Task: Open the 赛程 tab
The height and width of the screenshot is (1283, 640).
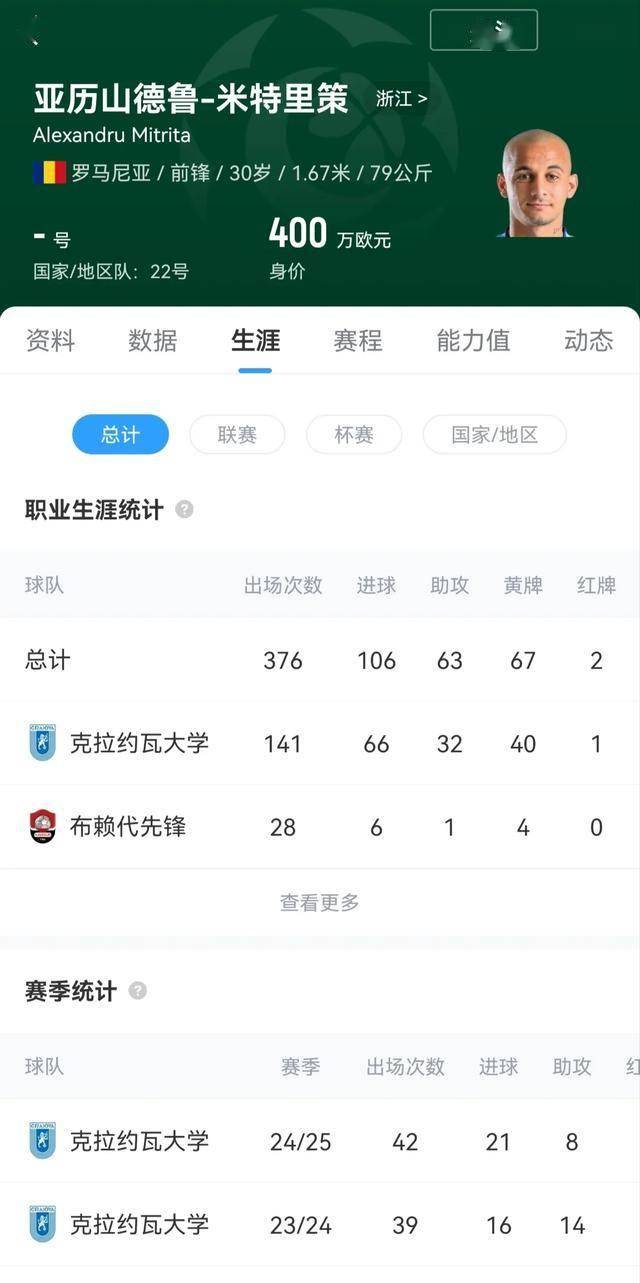Action: [x=358, y=340]
